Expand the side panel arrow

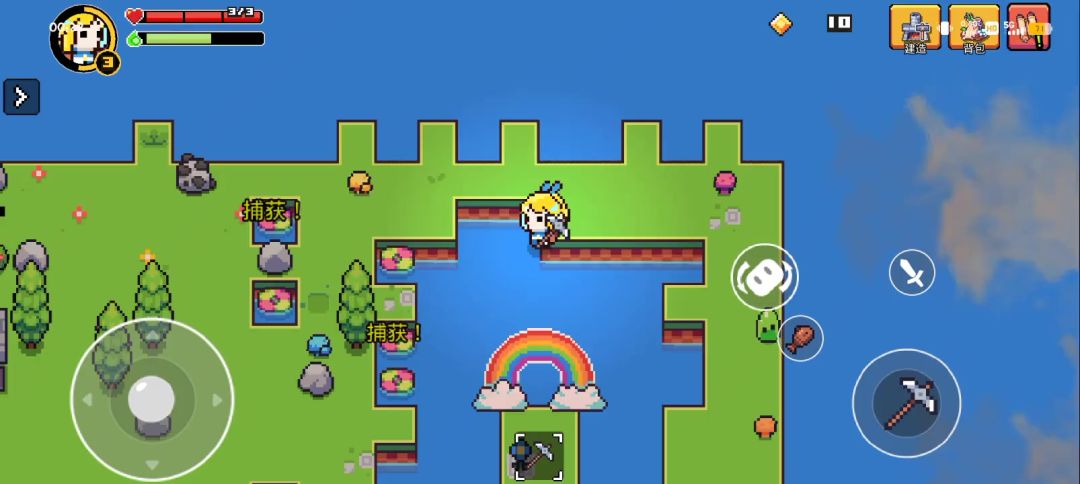pyautogui.click(x=21, y=97)
